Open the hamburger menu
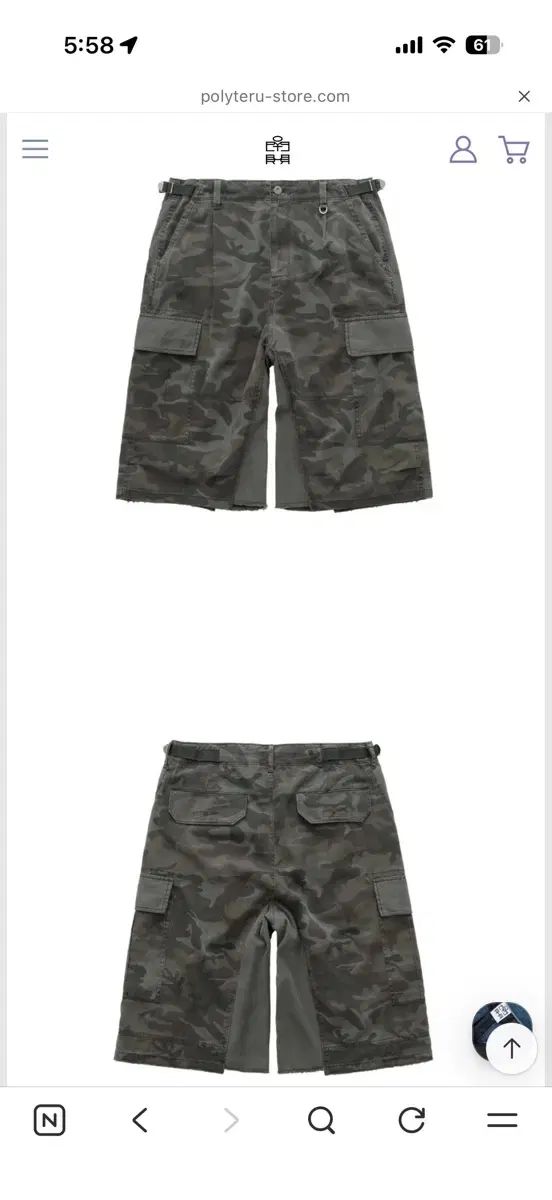The image size is (552, 1200). point(35,149)
